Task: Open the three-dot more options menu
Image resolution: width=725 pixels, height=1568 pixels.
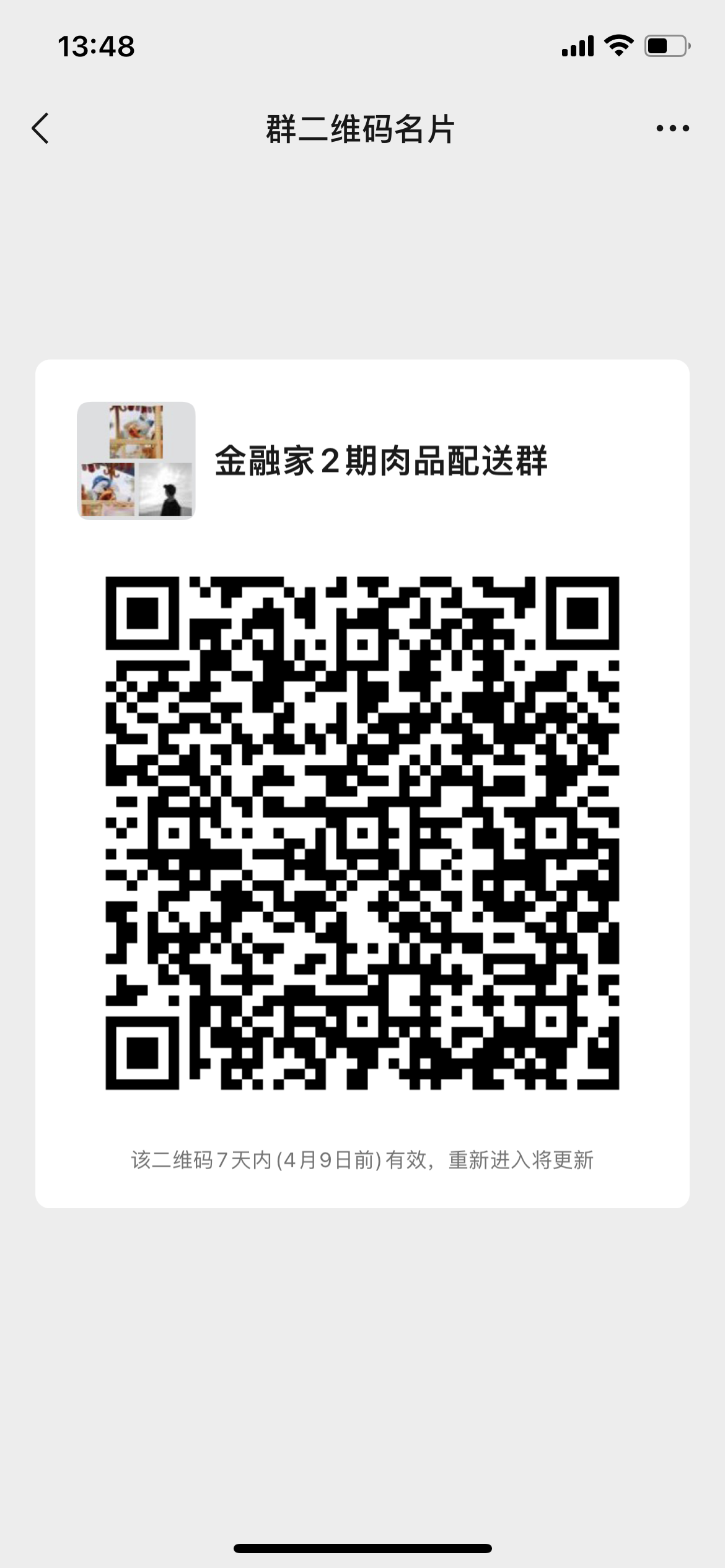Action: coord(672,129)
